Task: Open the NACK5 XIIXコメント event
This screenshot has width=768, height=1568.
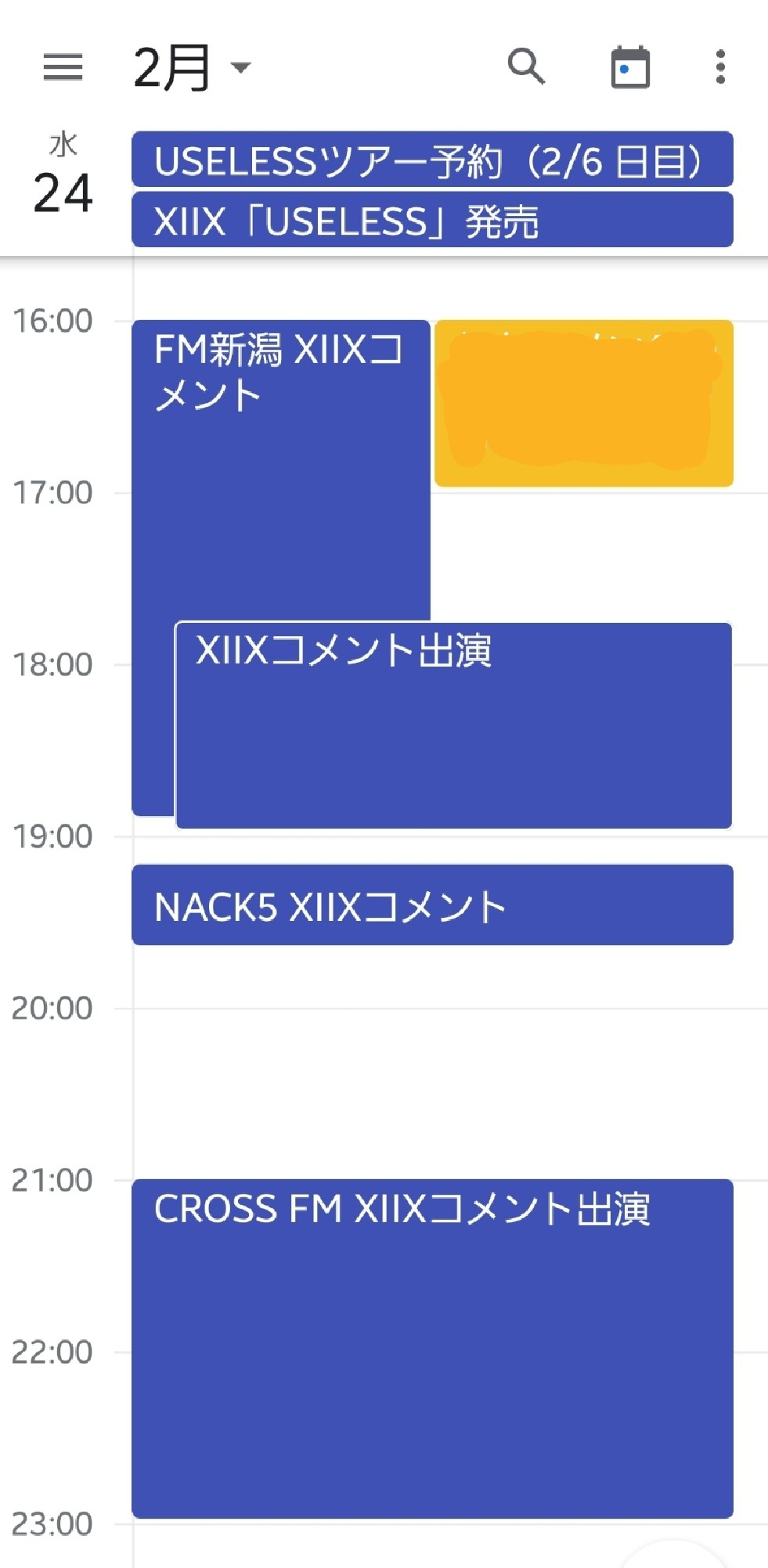Action: point(432,904)
